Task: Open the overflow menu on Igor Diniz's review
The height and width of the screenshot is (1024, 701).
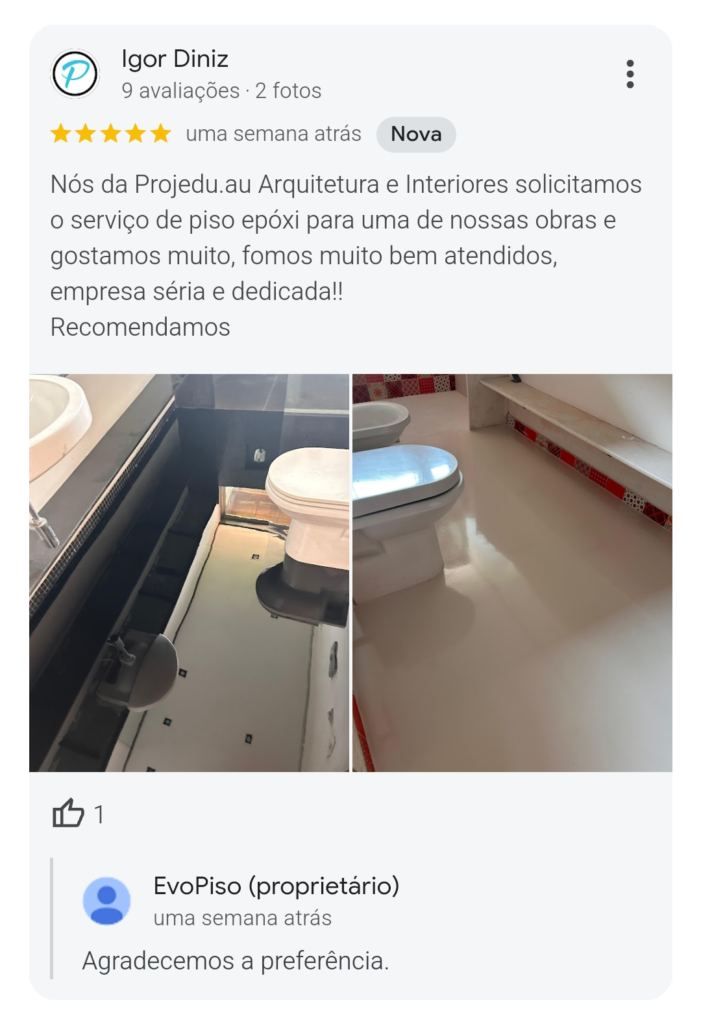Action: 629,74
